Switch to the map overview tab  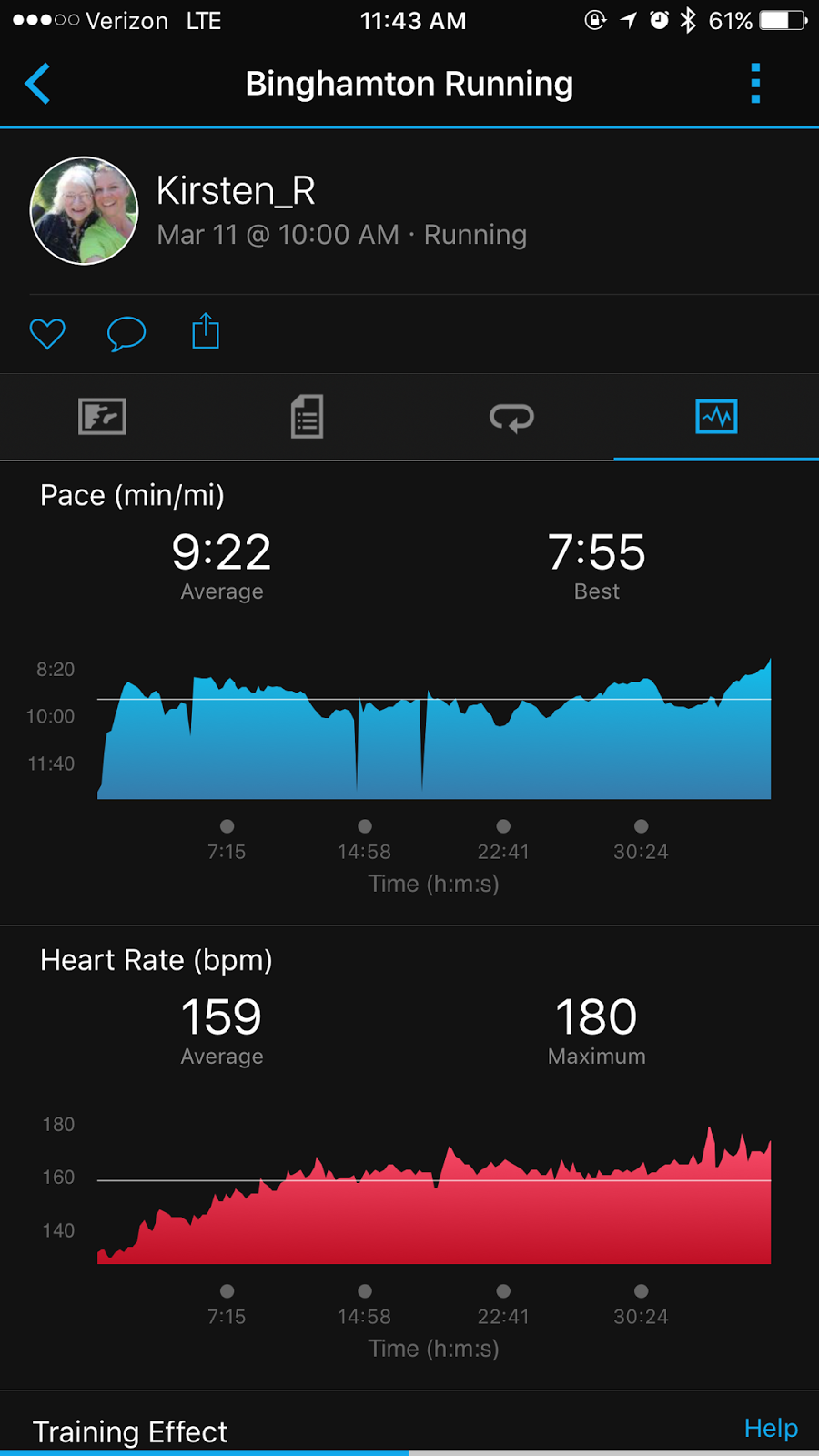(x=102, y=417)
